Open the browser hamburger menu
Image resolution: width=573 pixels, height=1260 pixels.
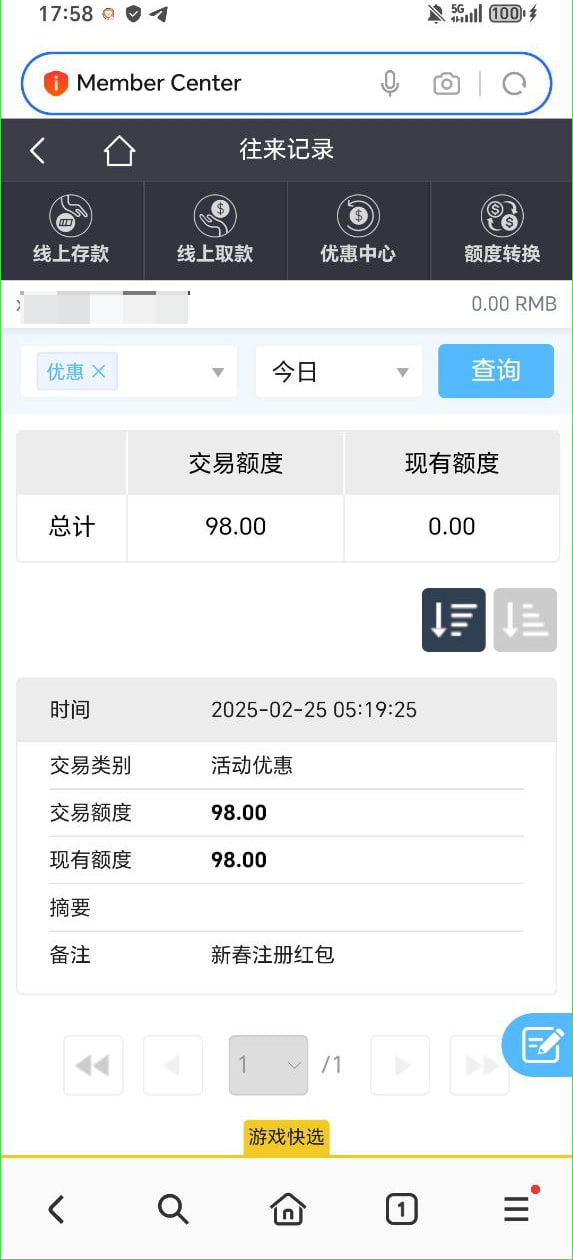[x=516, y=1210]
